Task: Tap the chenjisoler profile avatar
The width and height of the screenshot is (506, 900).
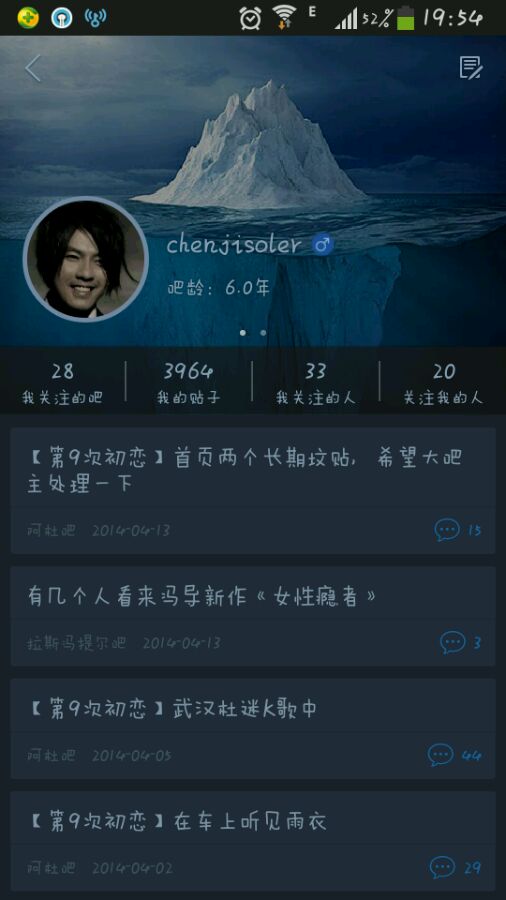Action: click(x=85, y=259)
